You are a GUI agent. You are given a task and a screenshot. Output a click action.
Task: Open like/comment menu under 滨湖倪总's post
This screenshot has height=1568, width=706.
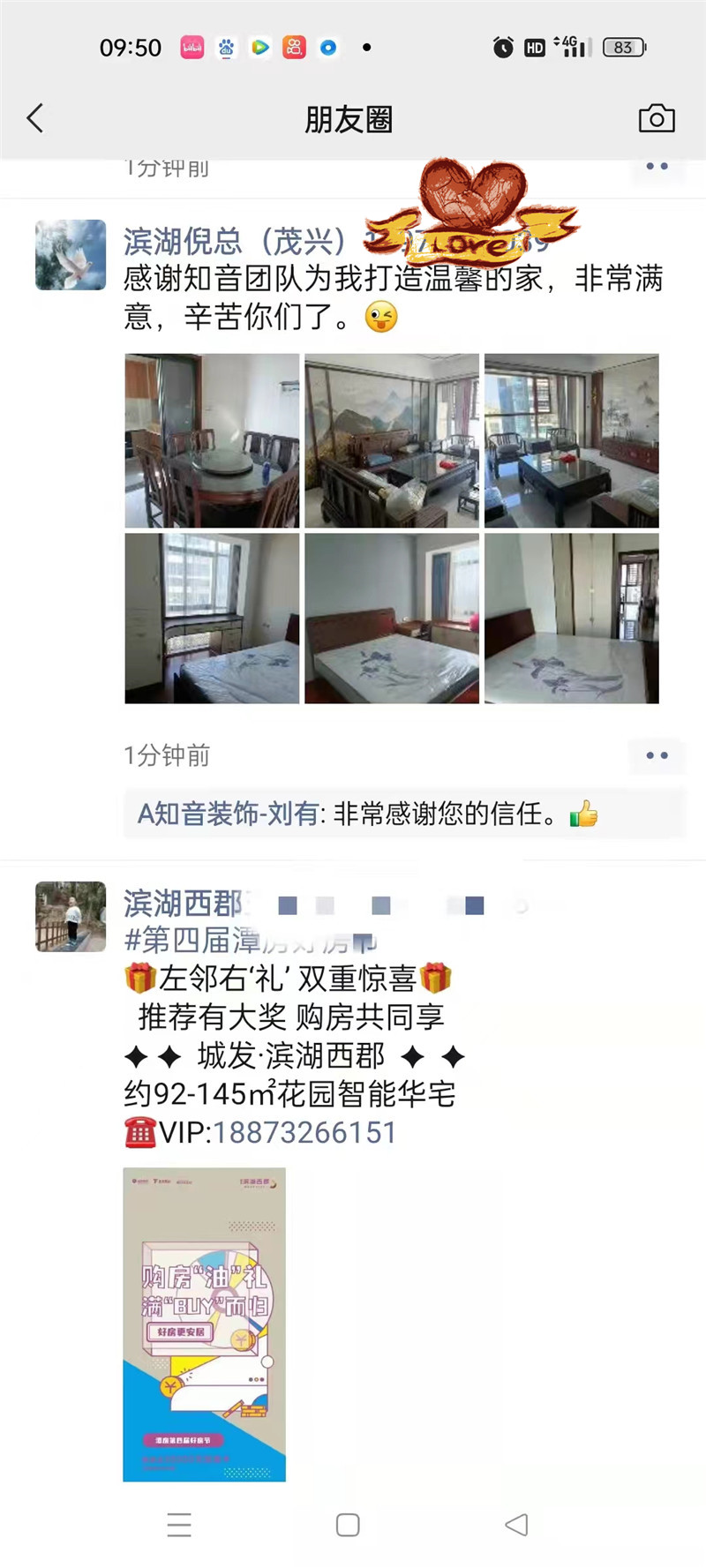(x=657, y=755)
